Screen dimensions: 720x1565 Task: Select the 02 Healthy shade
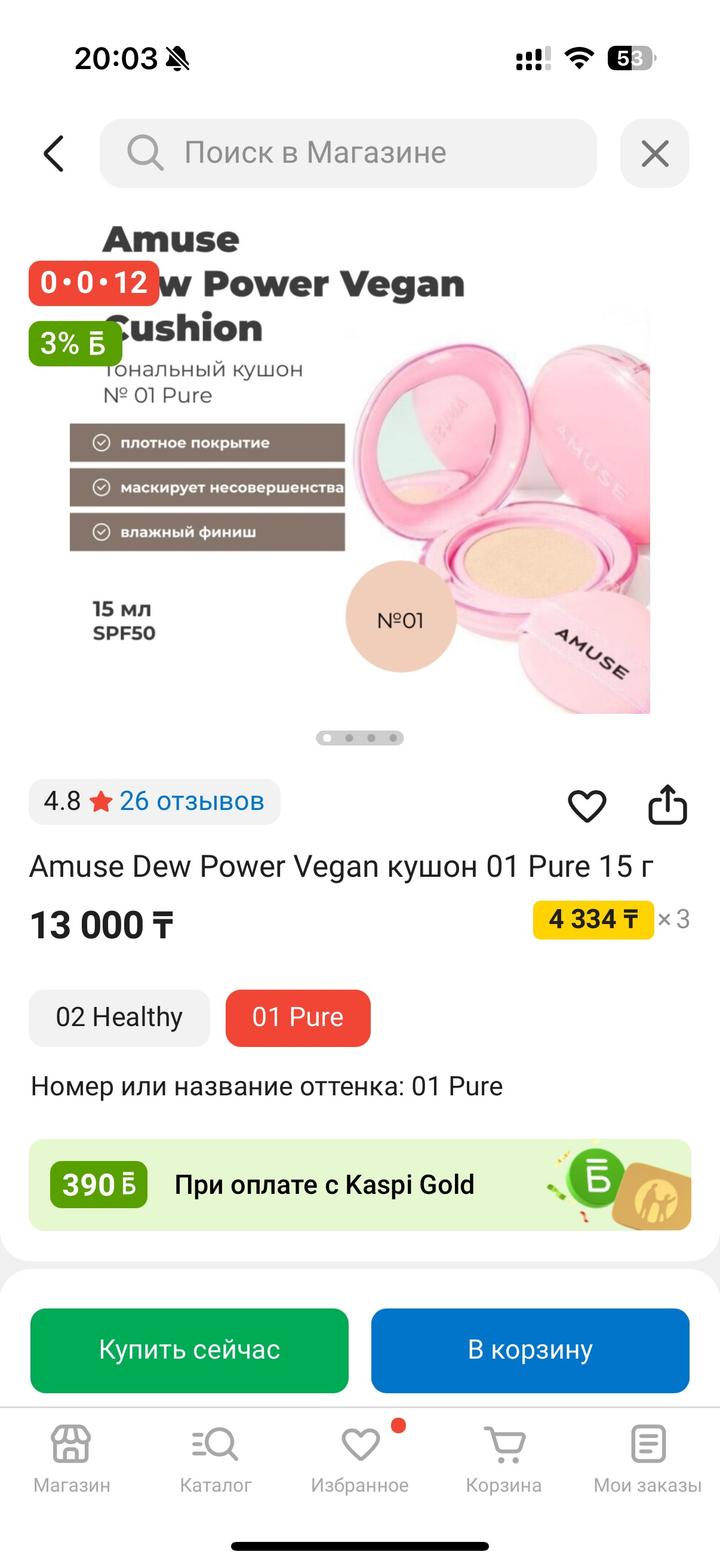click(119, 1018)
